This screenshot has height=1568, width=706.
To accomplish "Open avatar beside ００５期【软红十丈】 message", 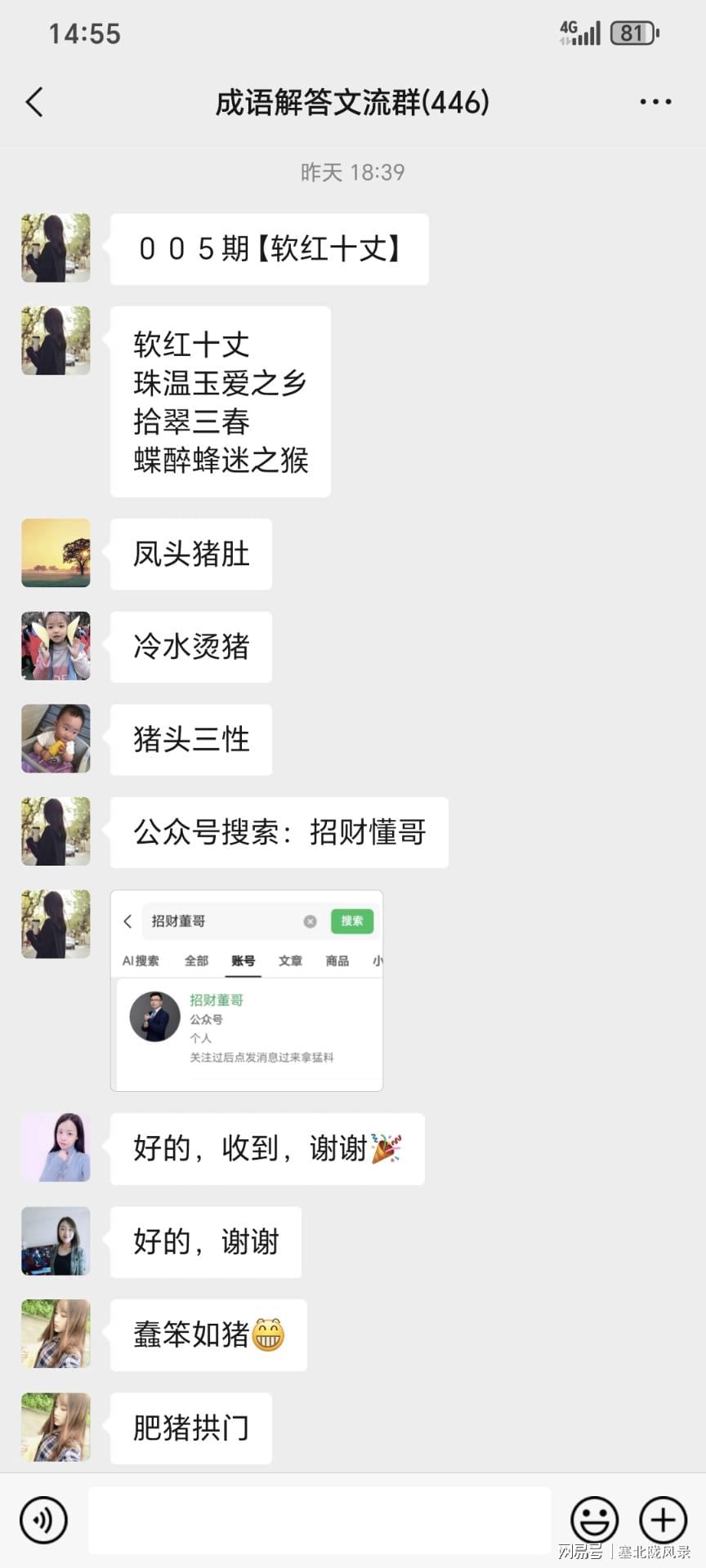I will tap(56, 248).
